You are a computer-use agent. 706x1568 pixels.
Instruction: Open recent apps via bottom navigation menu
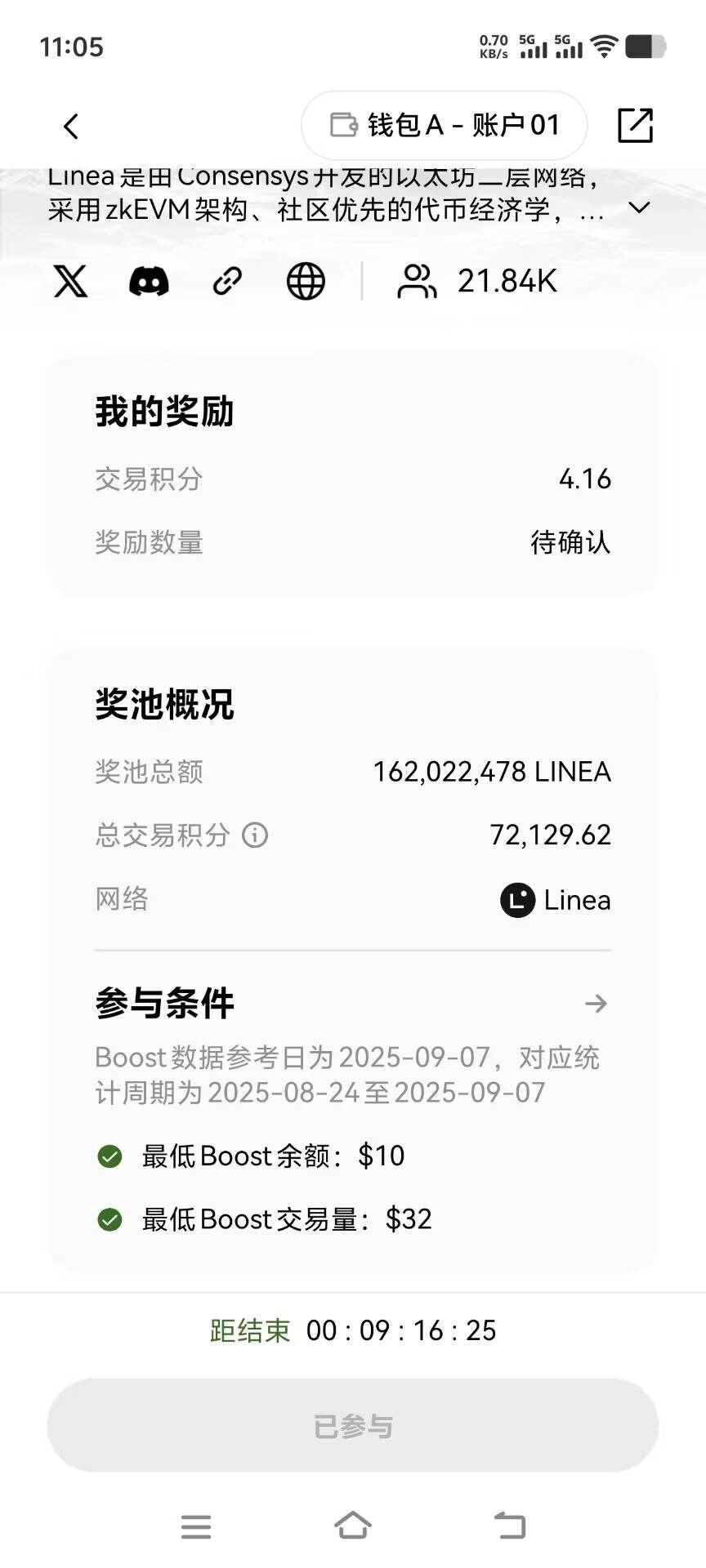(195, 1528)
